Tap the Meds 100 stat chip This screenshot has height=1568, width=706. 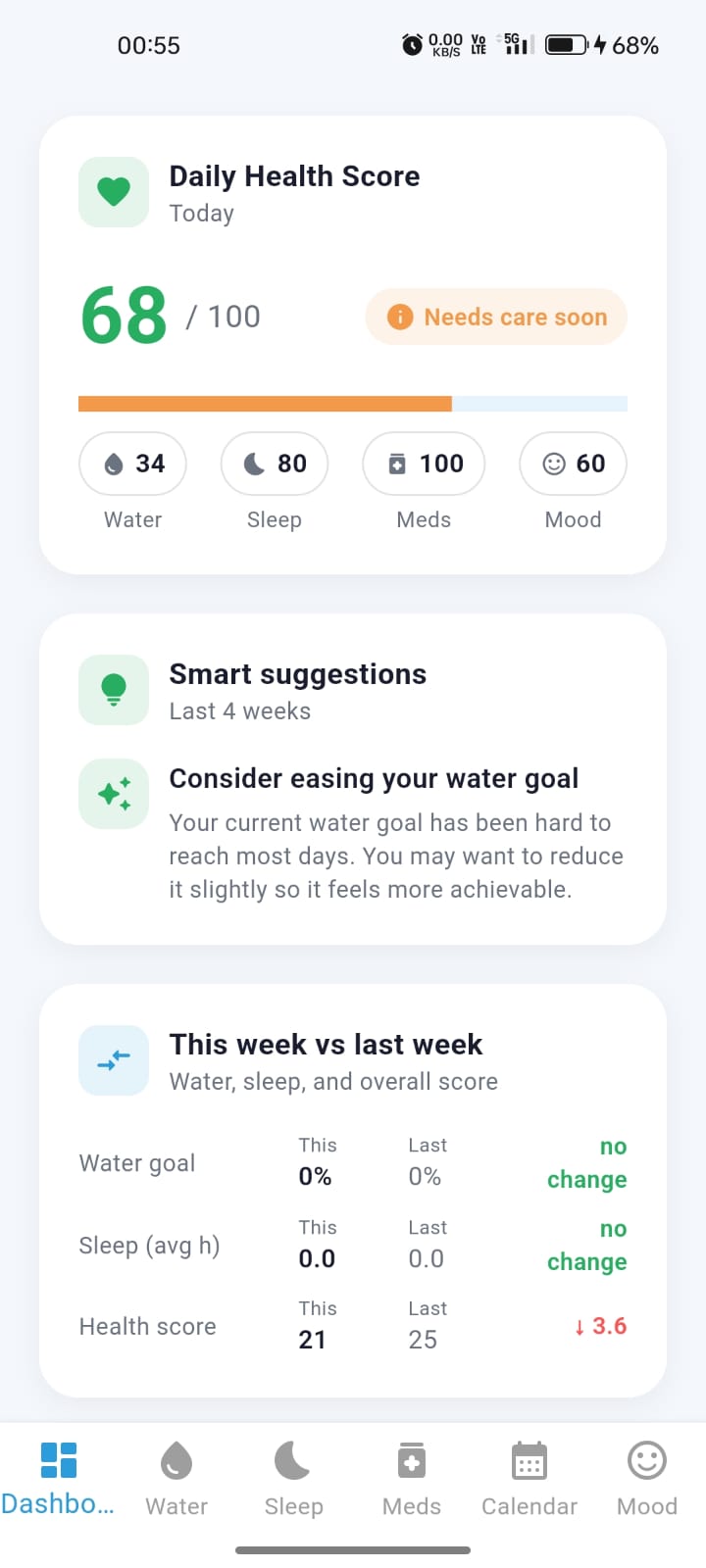click(x=424, y=464)
